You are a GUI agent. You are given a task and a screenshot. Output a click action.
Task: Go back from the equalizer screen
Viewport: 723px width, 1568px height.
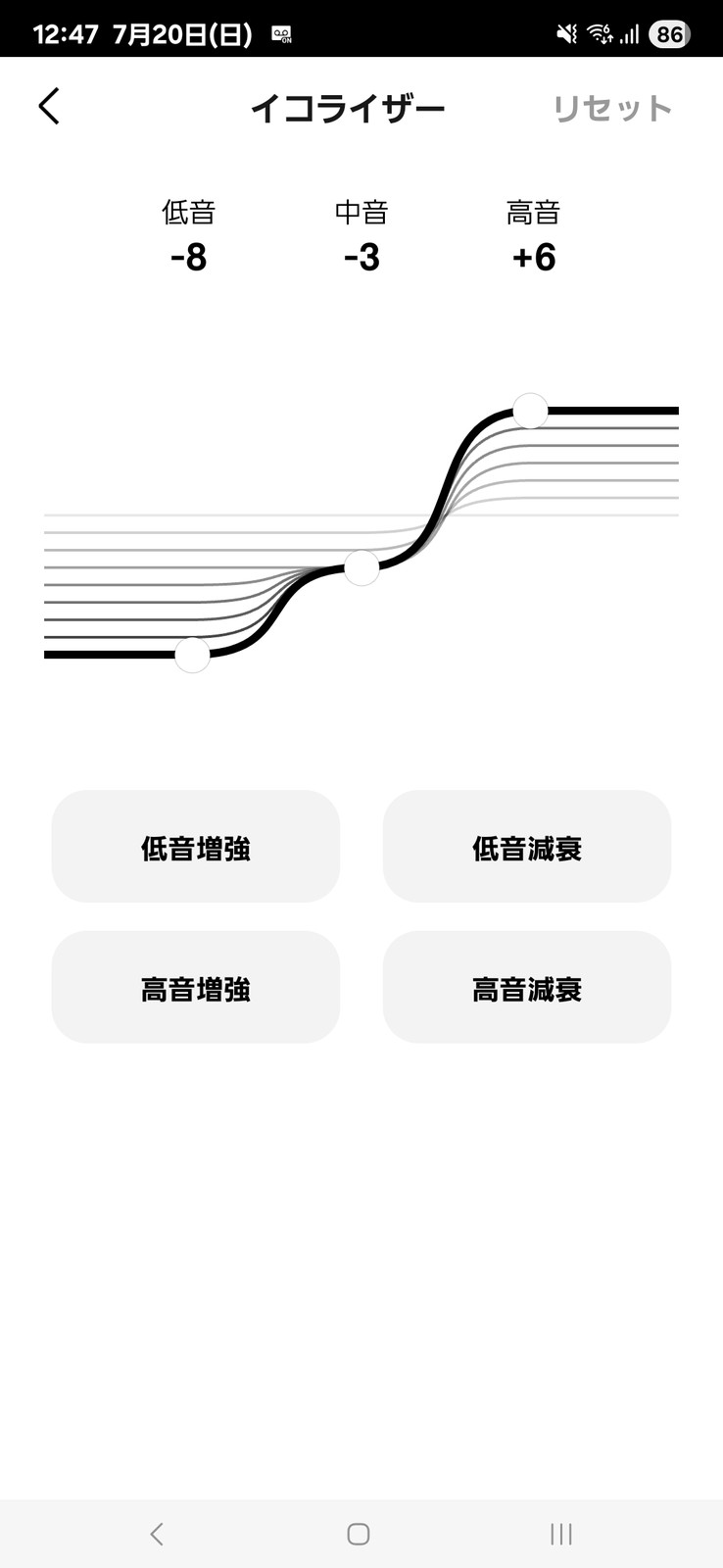[x=49, y=106]
